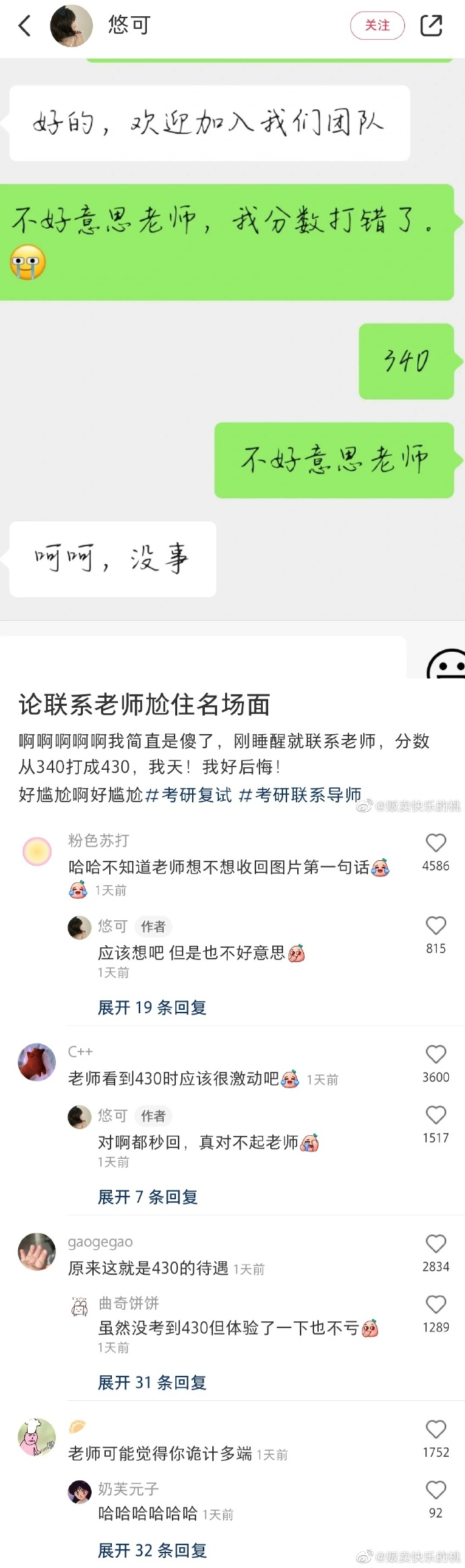Screen dimensions: 465x1568
Task: Open the #考研复试 hashtag
Action: click(189, 795)
